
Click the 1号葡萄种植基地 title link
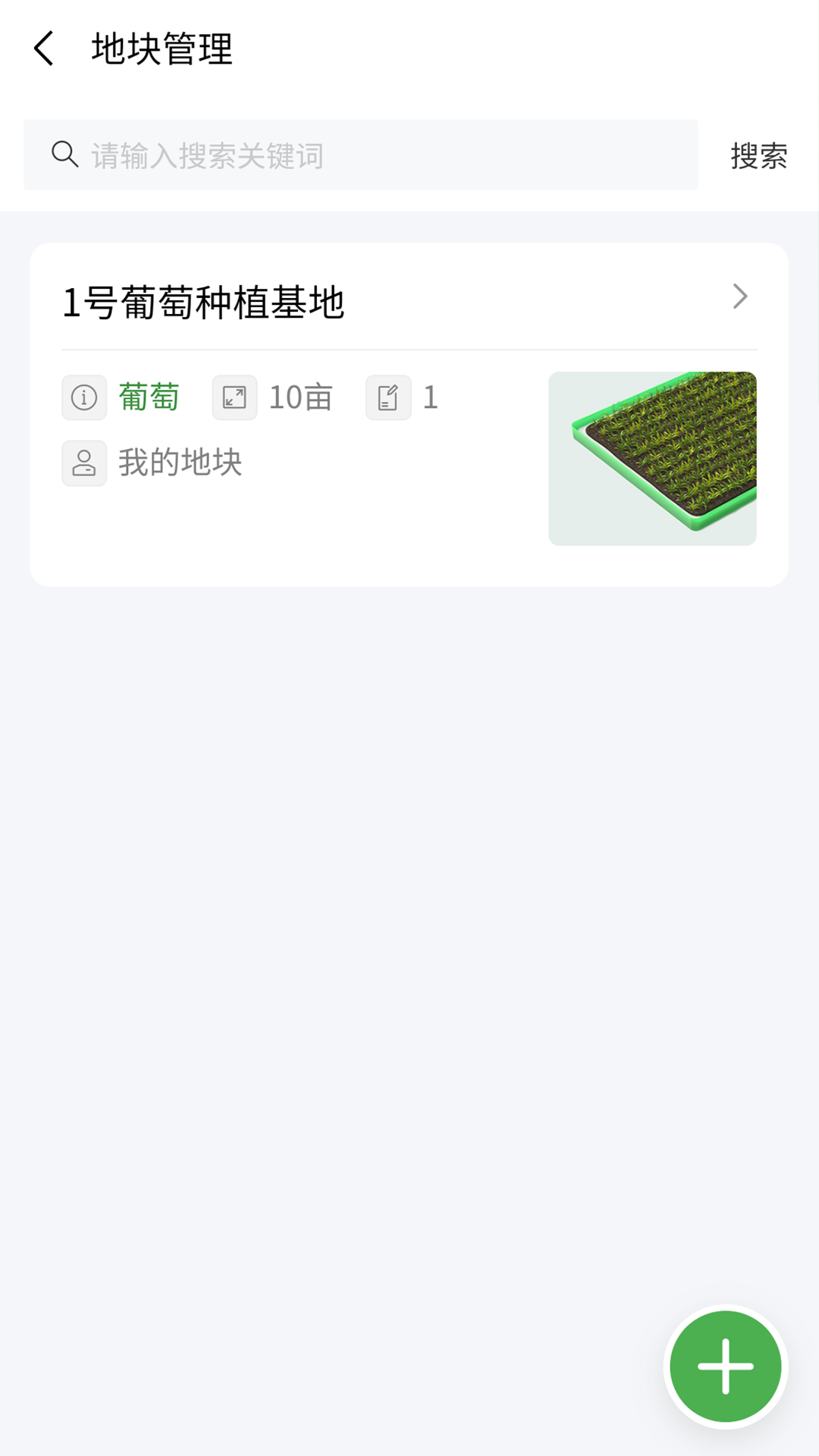click(203, 301)
